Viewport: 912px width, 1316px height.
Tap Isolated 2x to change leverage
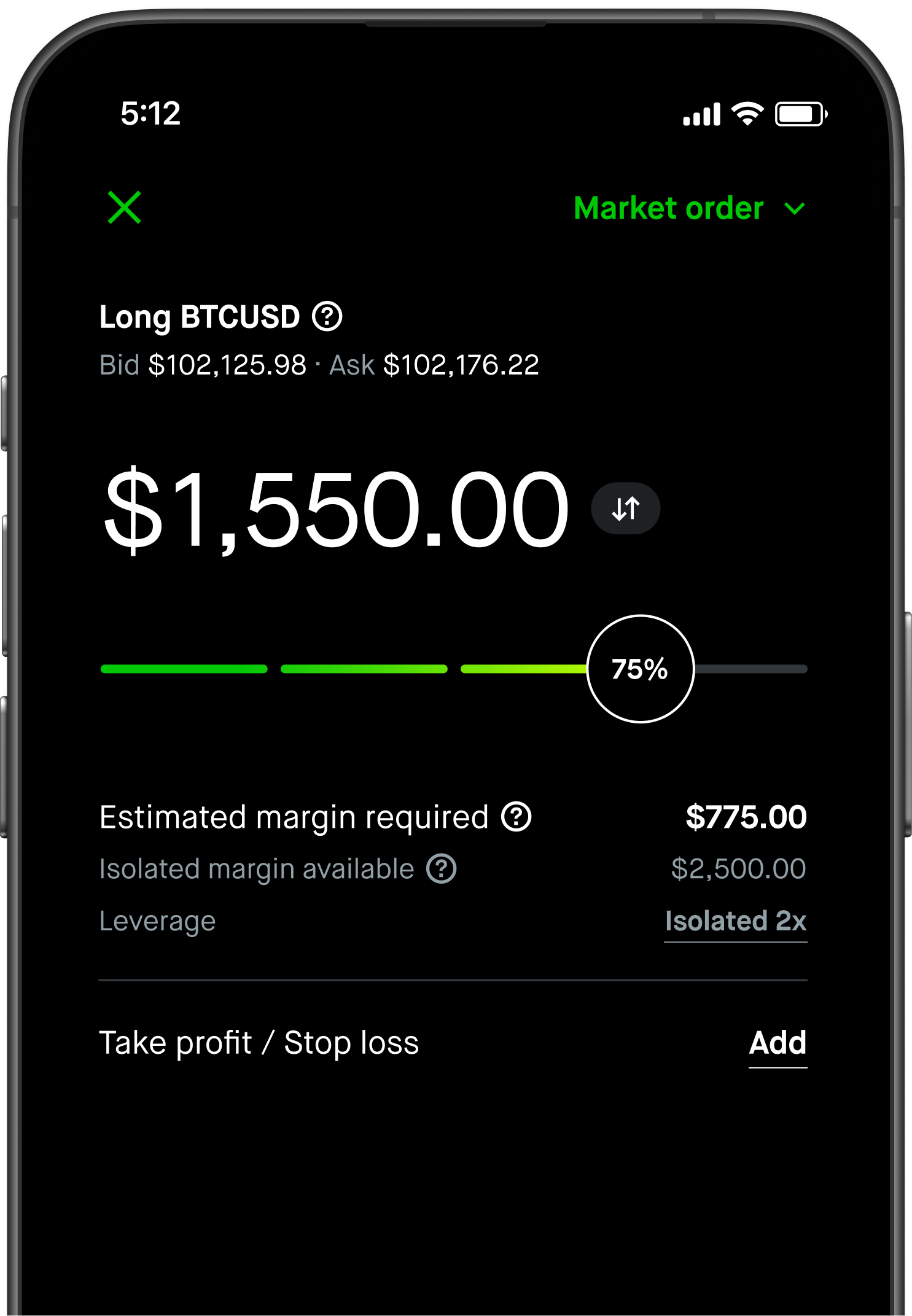tap(736, 921)
